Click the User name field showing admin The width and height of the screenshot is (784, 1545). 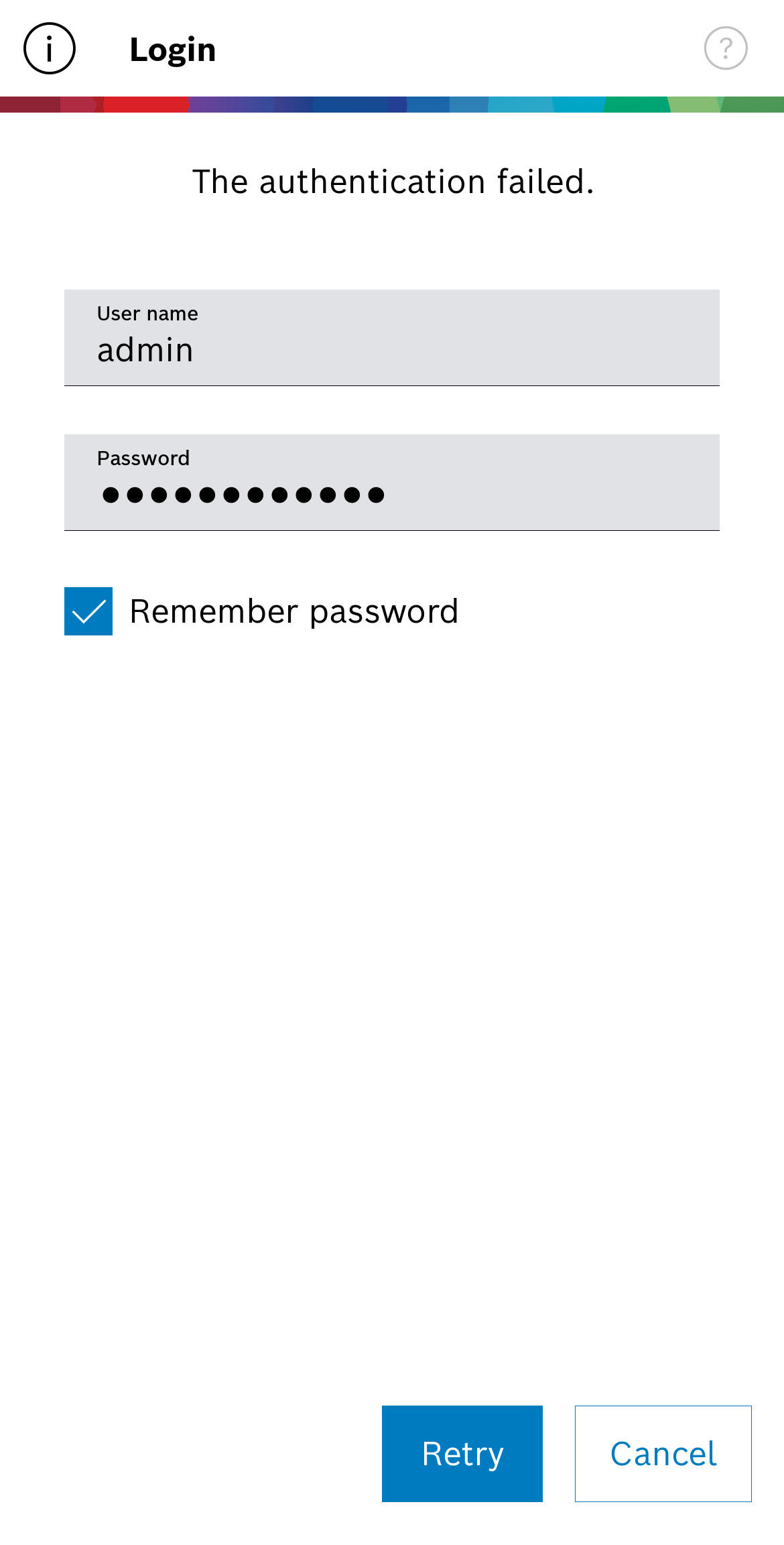pyautogui.click(x=392, y=337)
